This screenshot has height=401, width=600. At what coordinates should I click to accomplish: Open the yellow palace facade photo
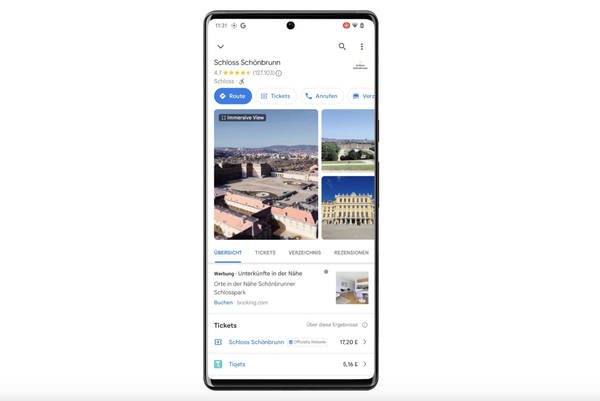click(x=348, y=207)
